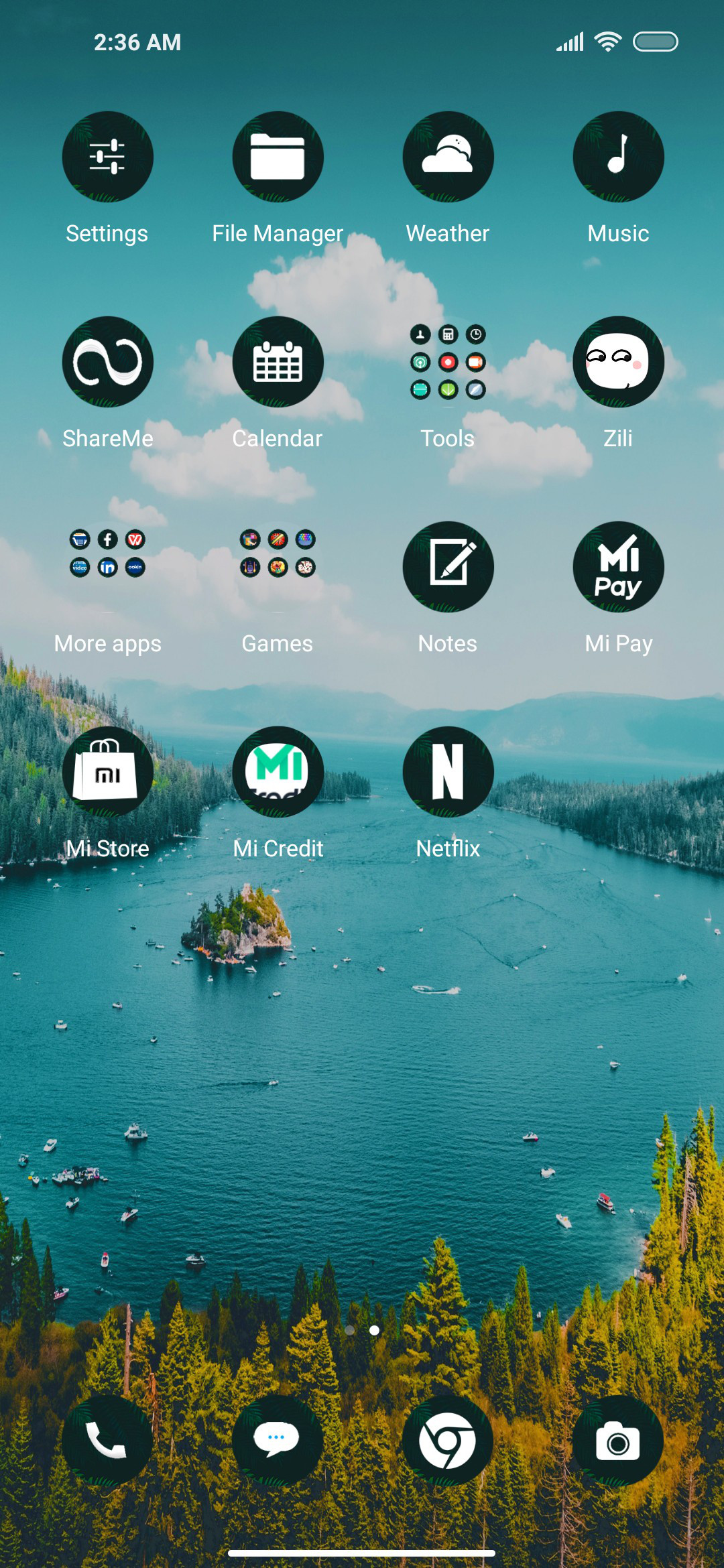Launch the Chrome browser
Viewport: 724px width, 1568px height.
448,1441
